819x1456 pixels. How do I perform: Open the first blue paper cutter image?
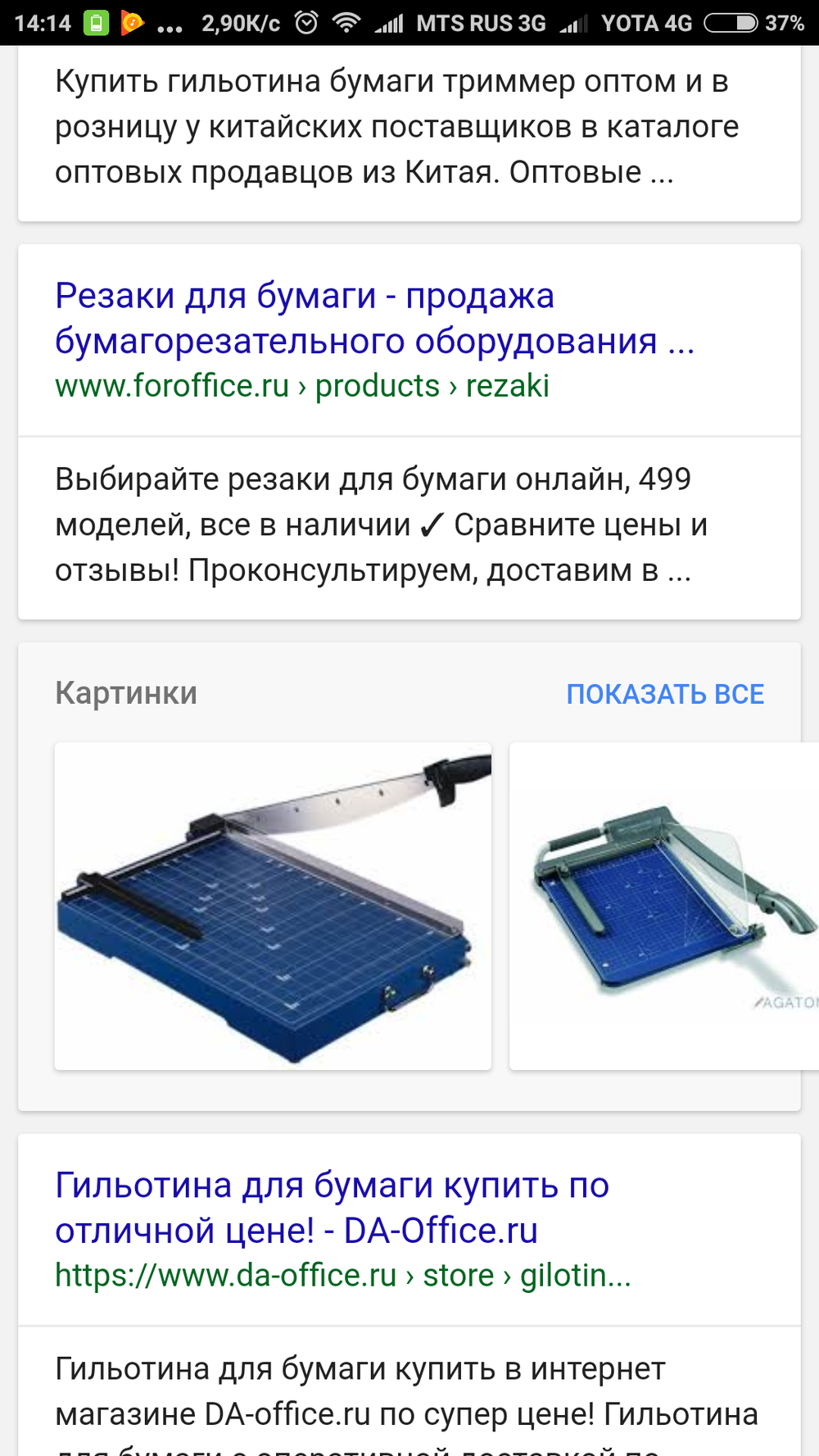273,905
